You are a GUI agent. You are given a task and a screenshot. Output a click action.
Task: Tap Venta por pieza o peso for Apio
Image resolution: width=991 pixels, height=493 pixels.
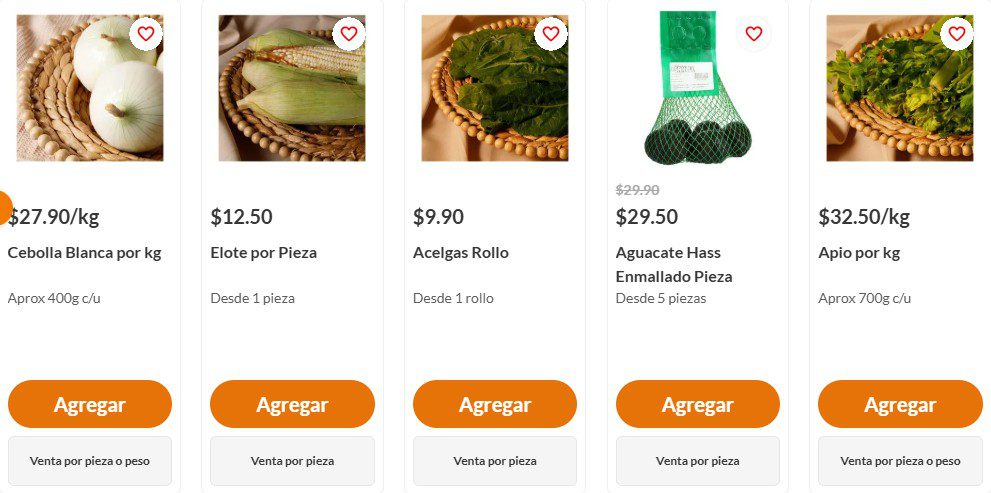tap(900, 461)
